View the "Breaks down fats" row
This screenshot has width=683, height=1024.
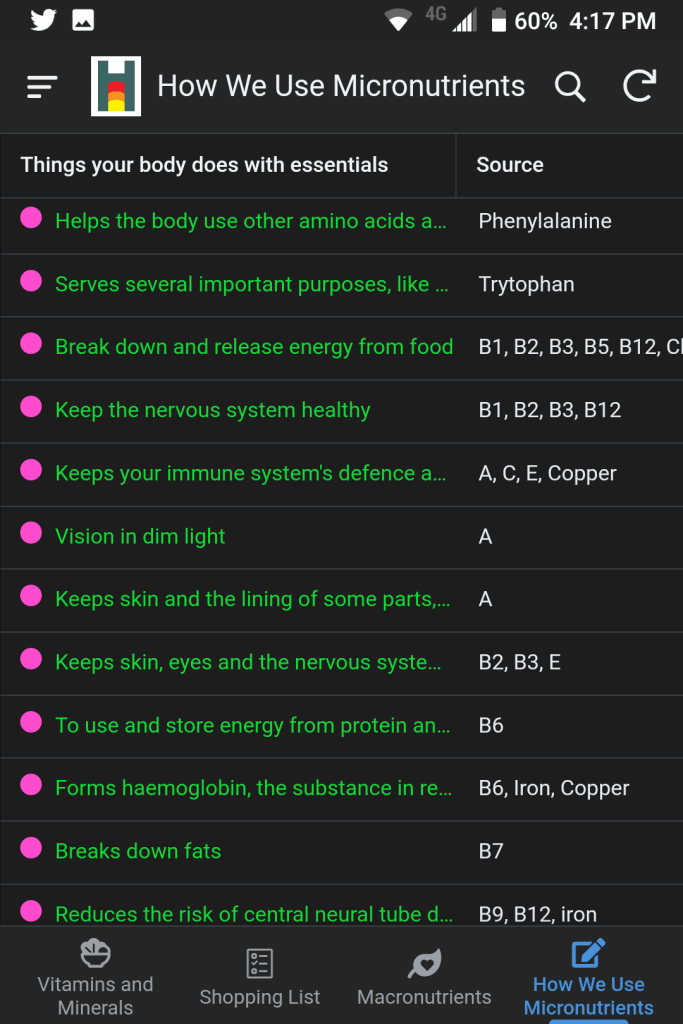tap(138, 851)
